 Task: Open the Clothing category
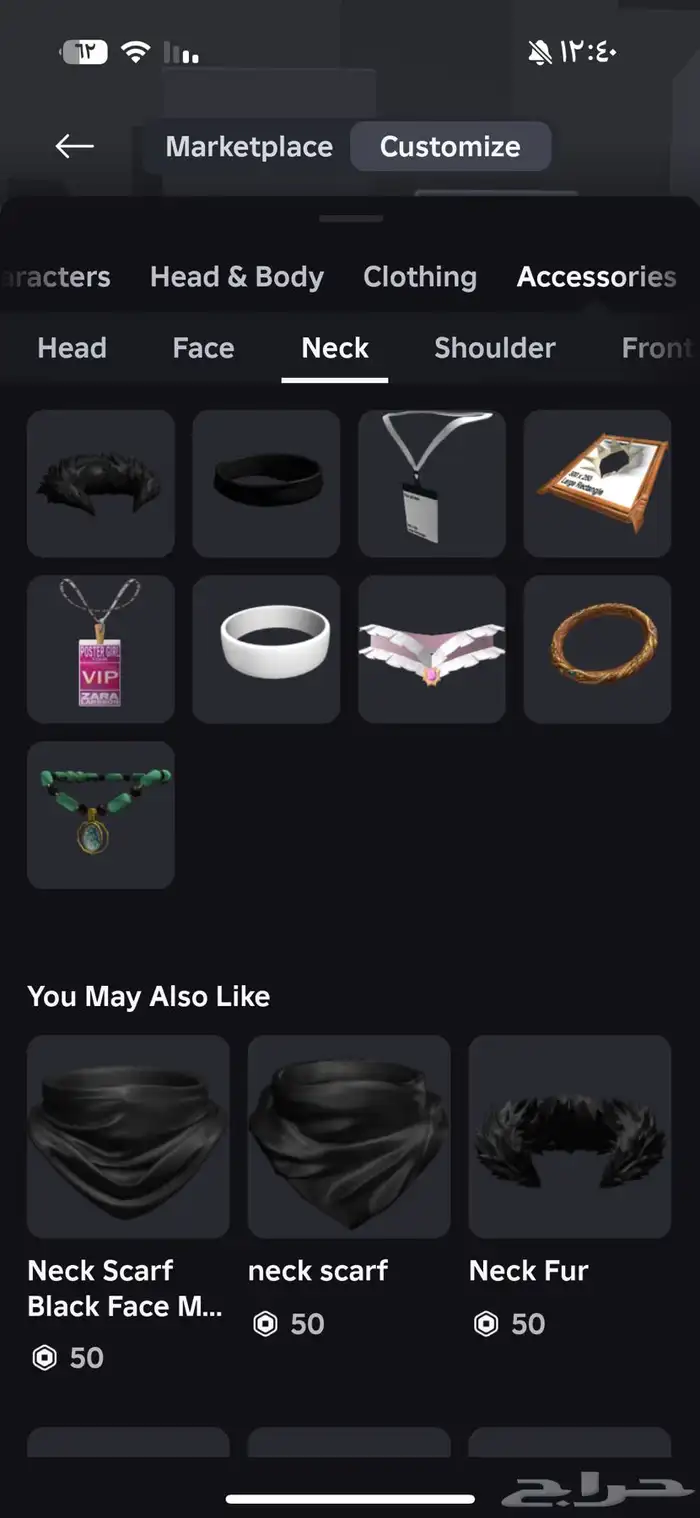pyautogui.click(x=420, y=277)
